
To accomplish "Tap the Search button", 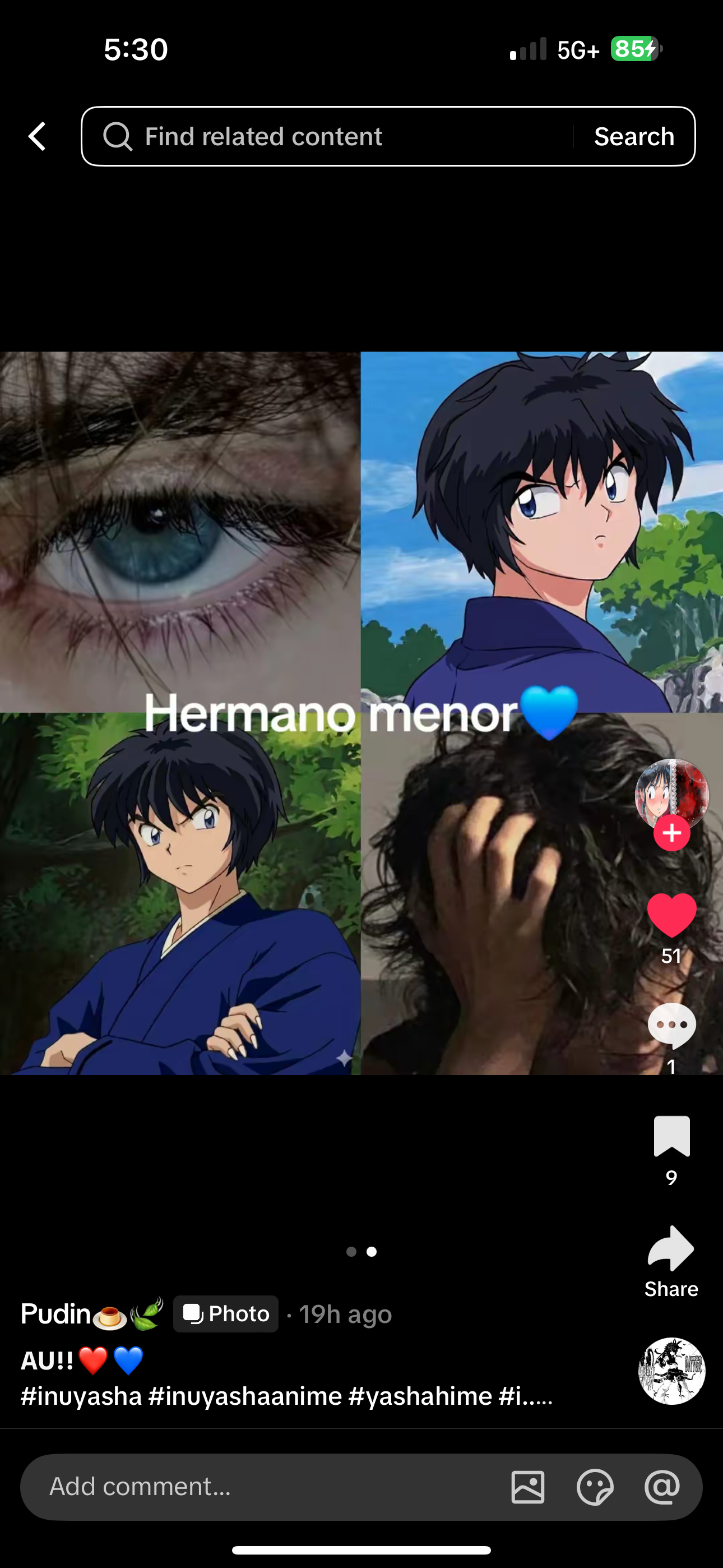I will [x=634, y=136].
